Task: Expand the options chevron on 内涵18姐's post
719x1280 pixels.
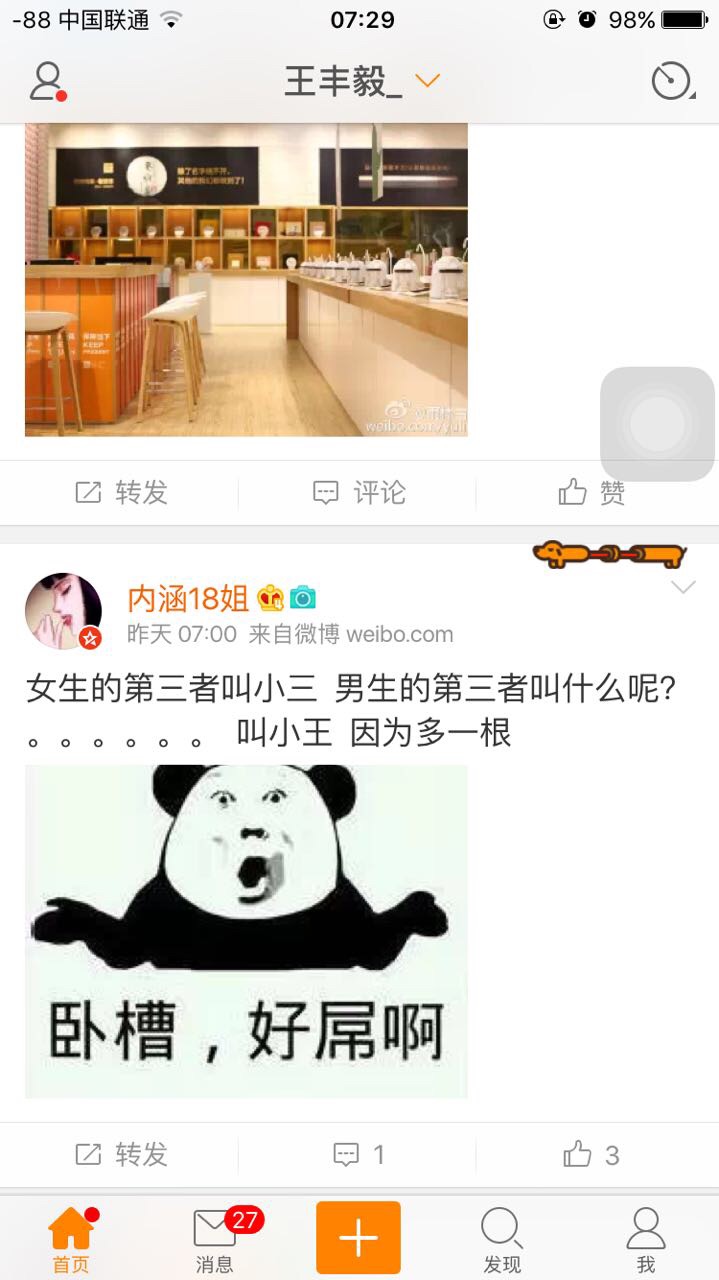Action: coord(683,588)
